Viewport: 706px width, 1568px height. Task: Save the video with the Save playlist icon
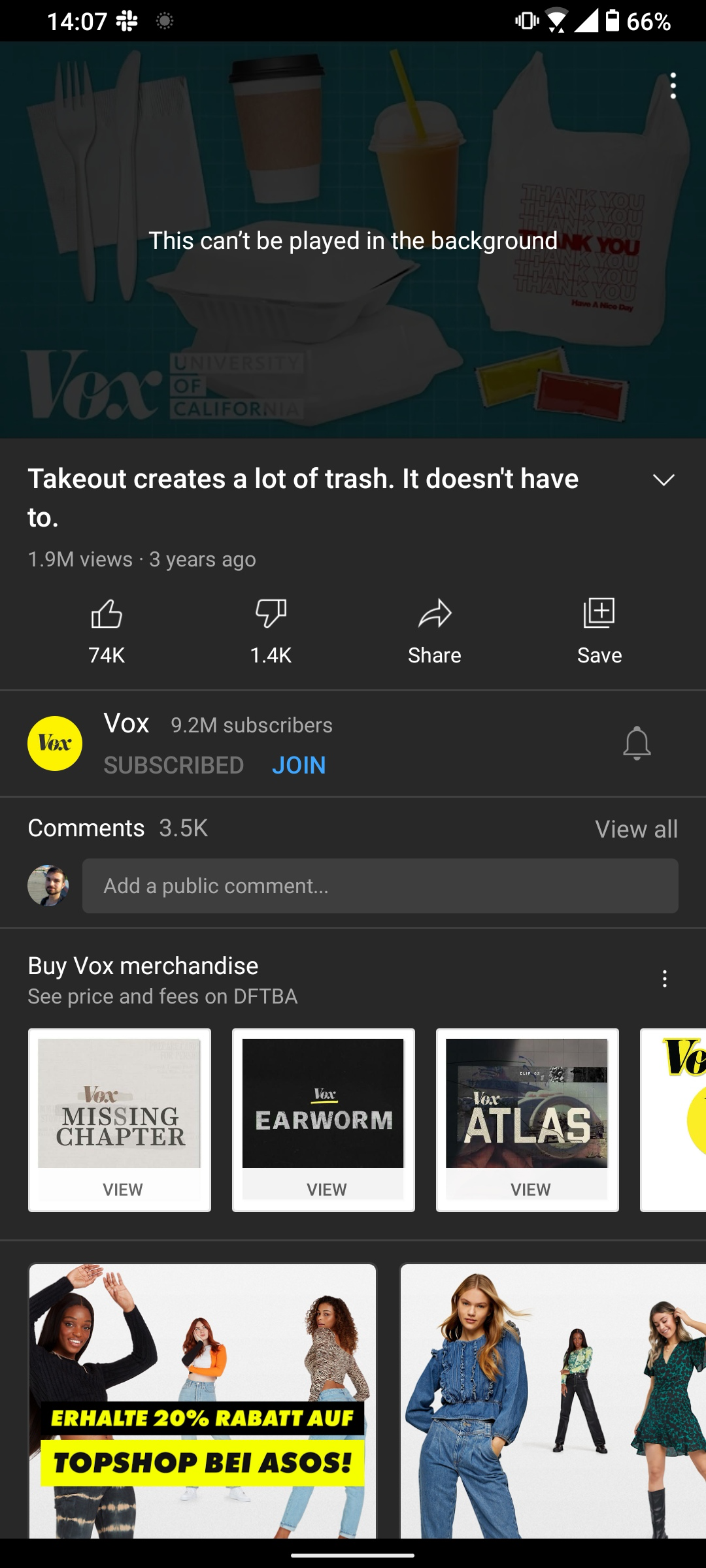point(599,627)
